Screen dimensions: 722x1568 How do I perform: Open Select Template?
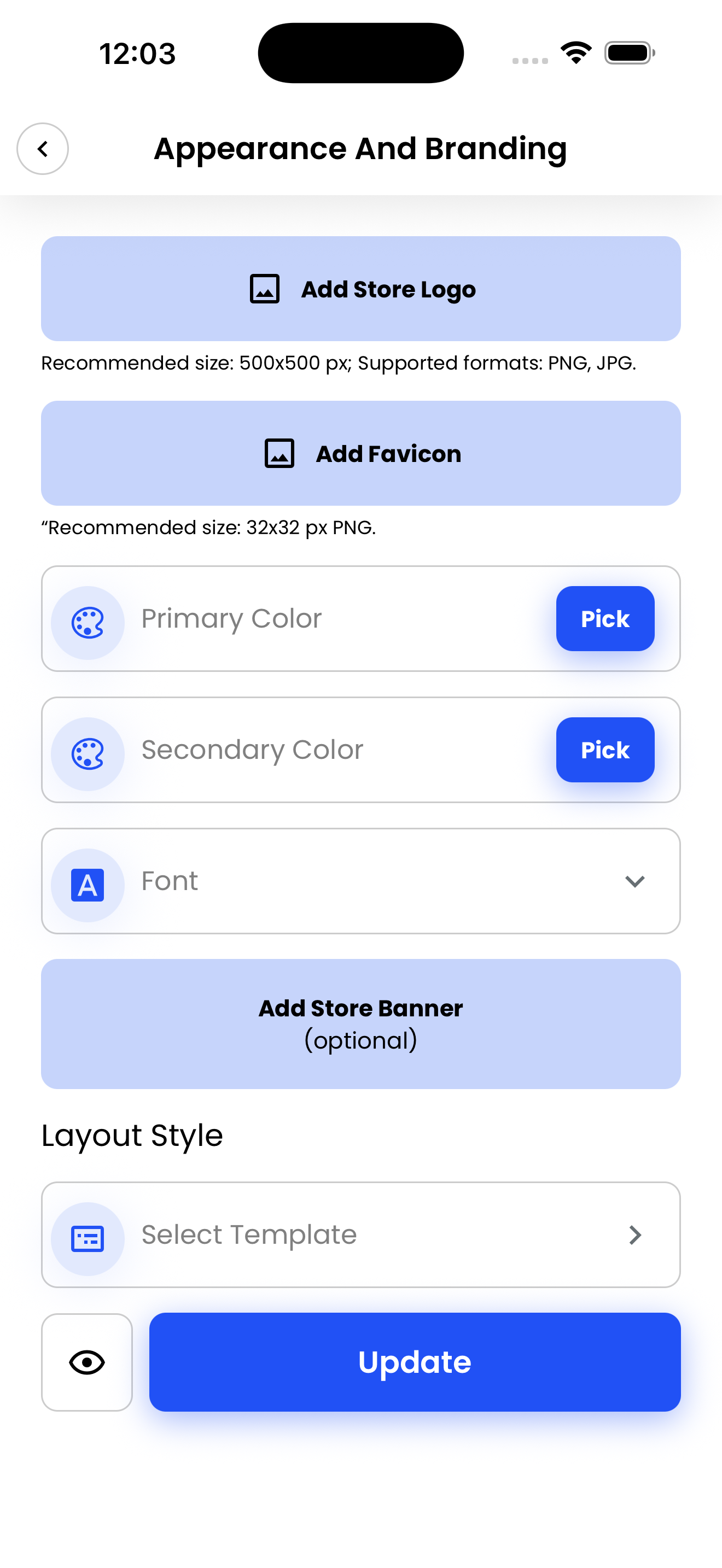[361, 1235]
